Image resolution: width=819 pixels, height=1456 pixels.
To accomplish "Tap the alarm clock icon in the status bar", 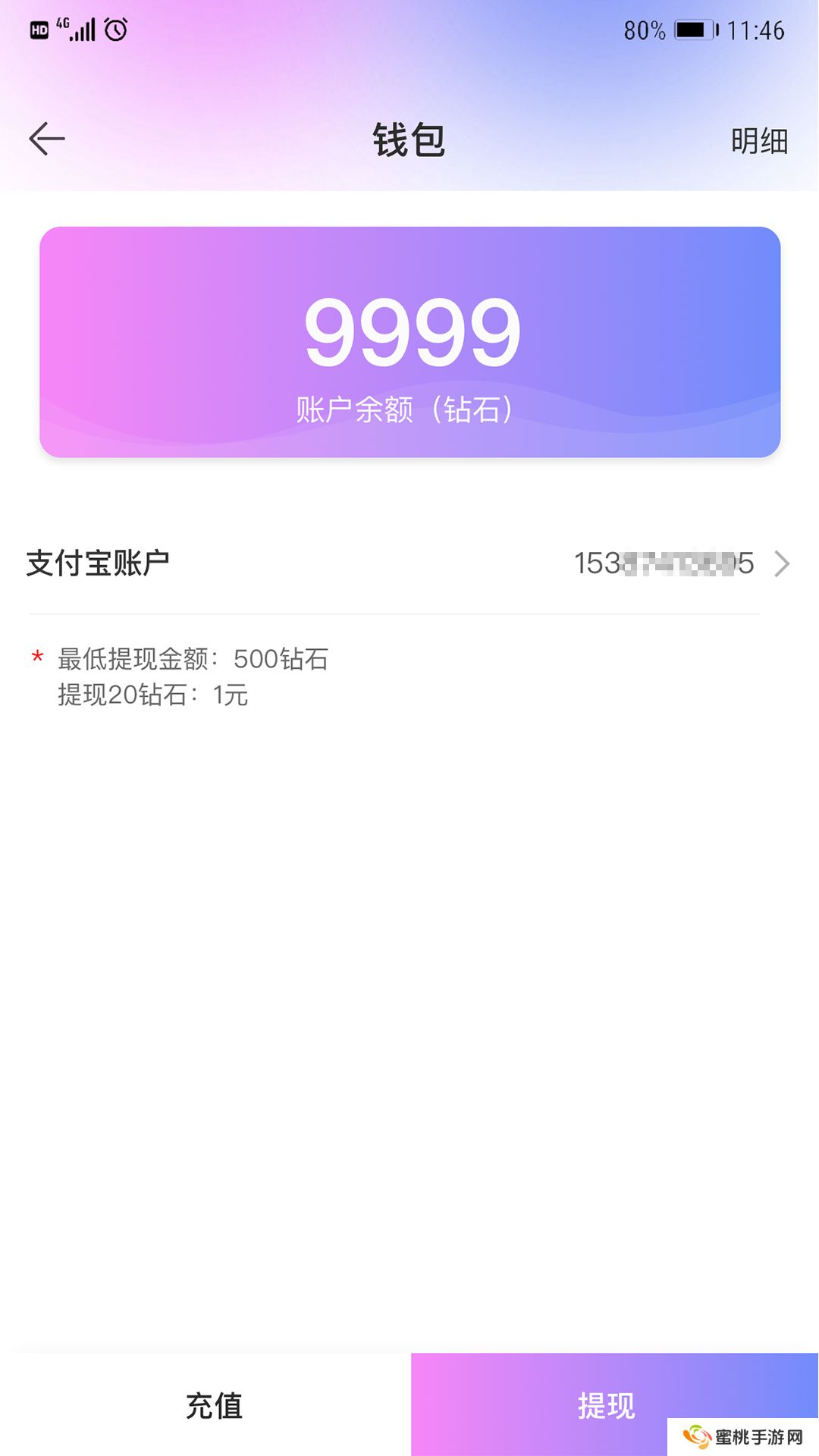I will tap(115, 29).
